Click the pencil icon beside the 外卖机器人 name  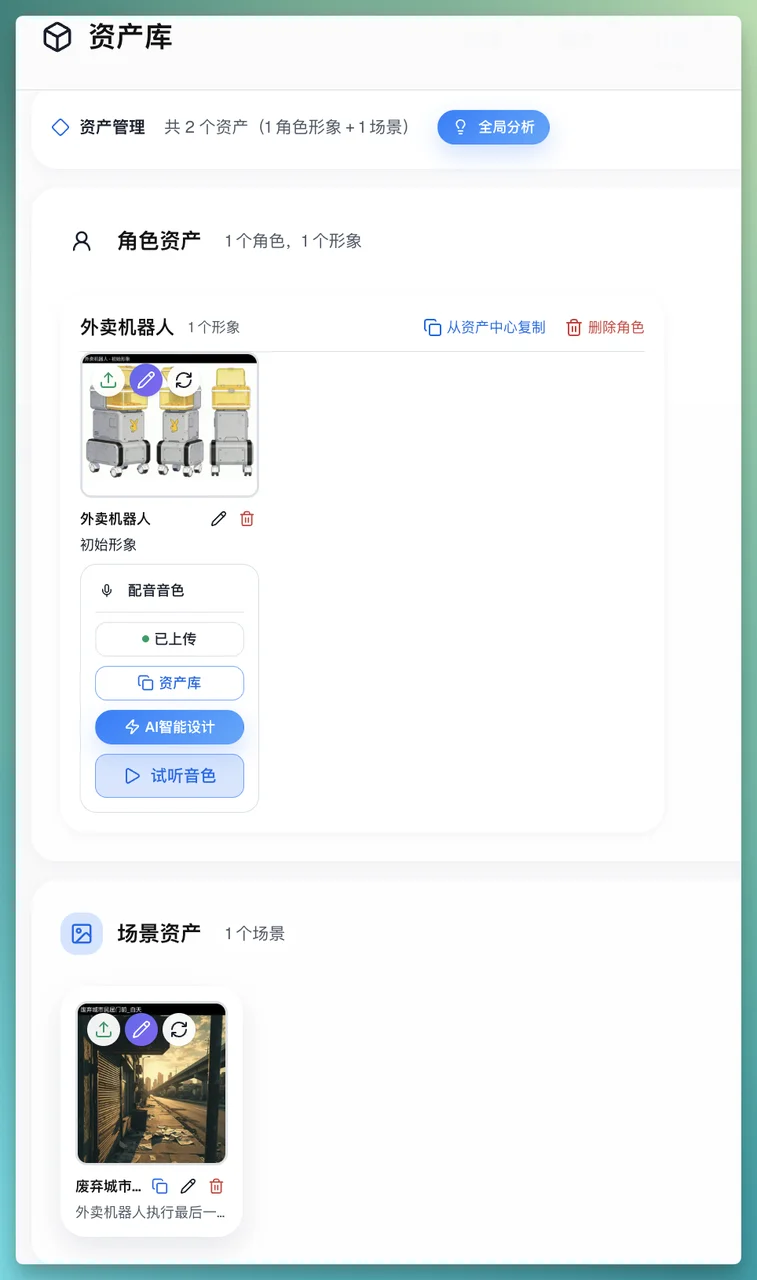coord(218,518)
